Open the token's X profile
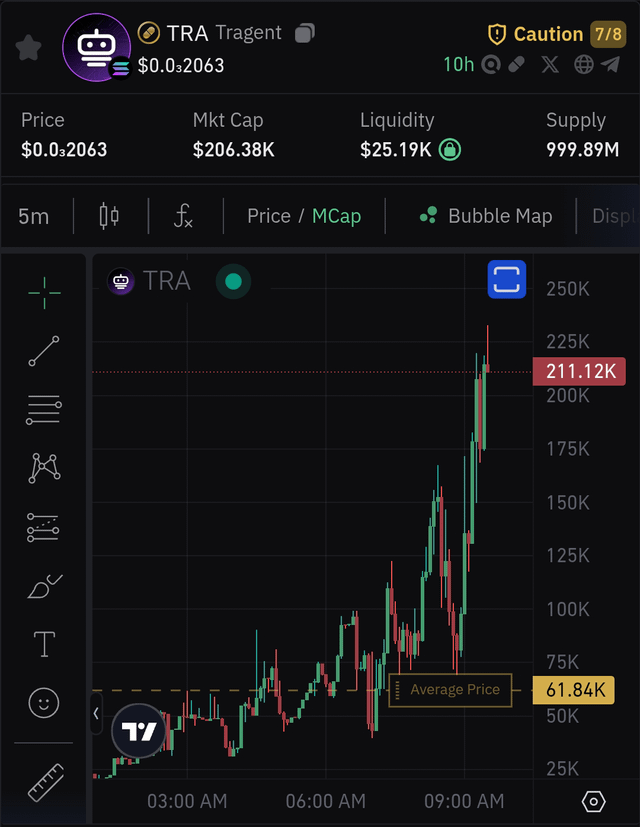Viewport: 640px width, 827px height. coord(550,65)
